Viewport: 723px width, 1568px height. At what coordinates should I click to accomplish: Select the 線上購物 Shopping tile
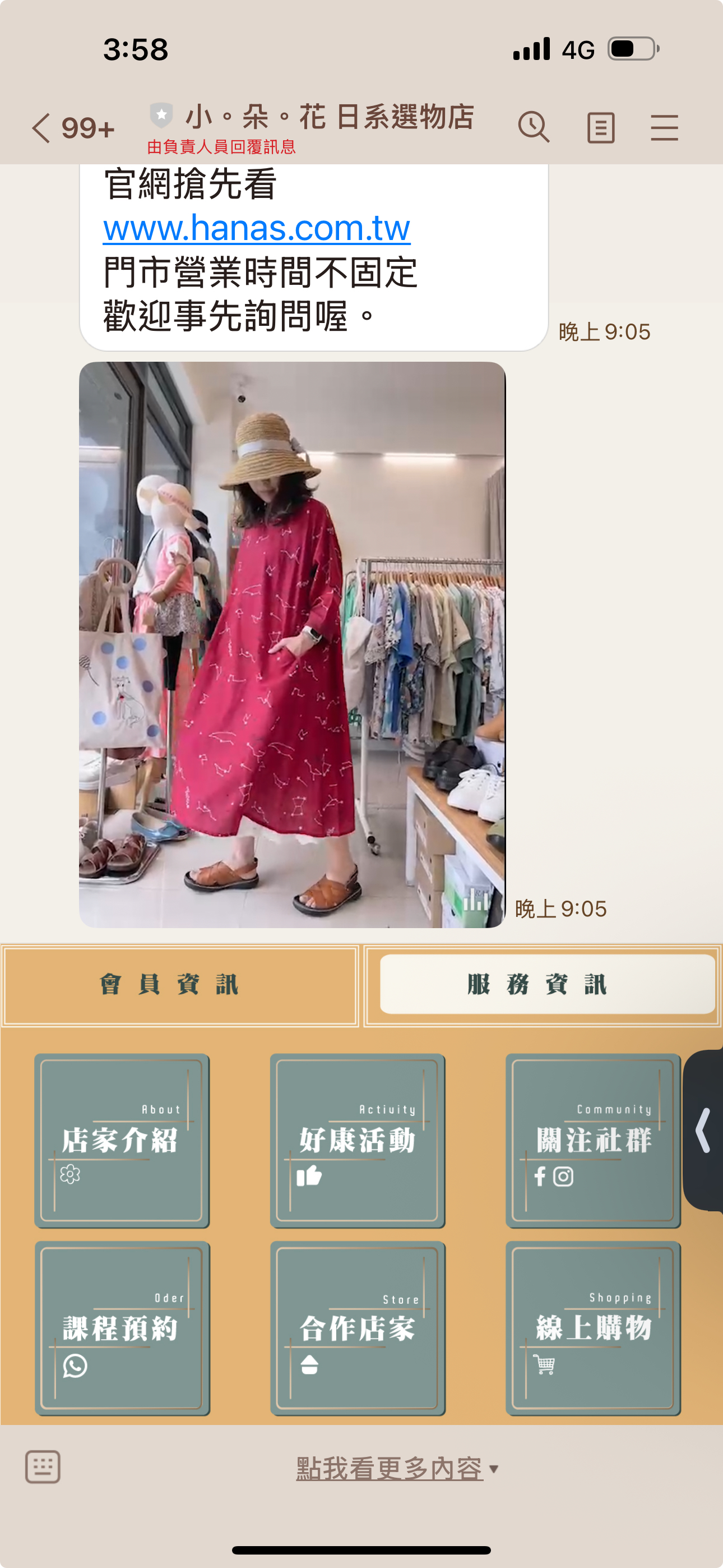593,1328
